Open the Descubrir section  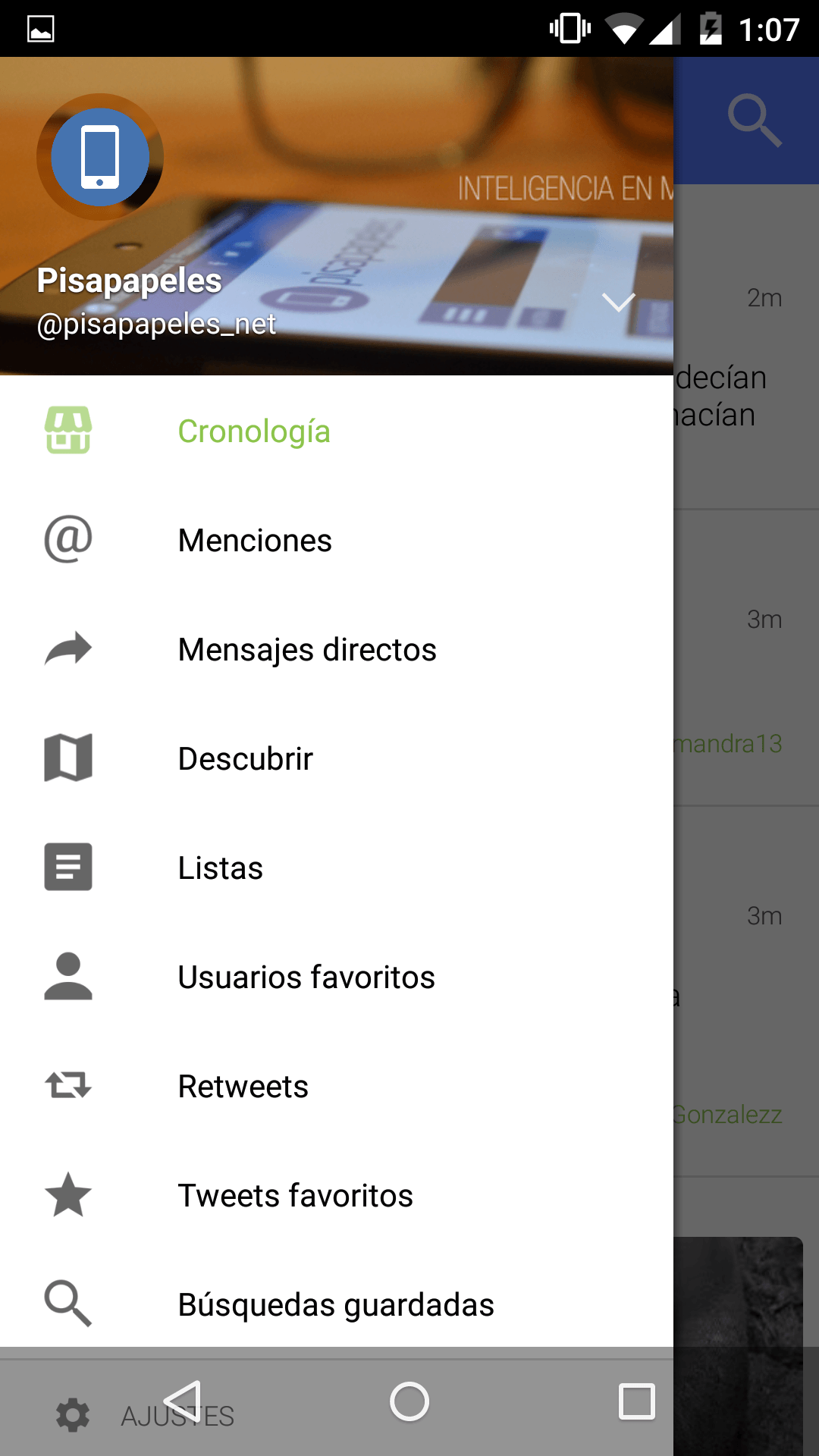pyautogui.click(x=245, y=759)
